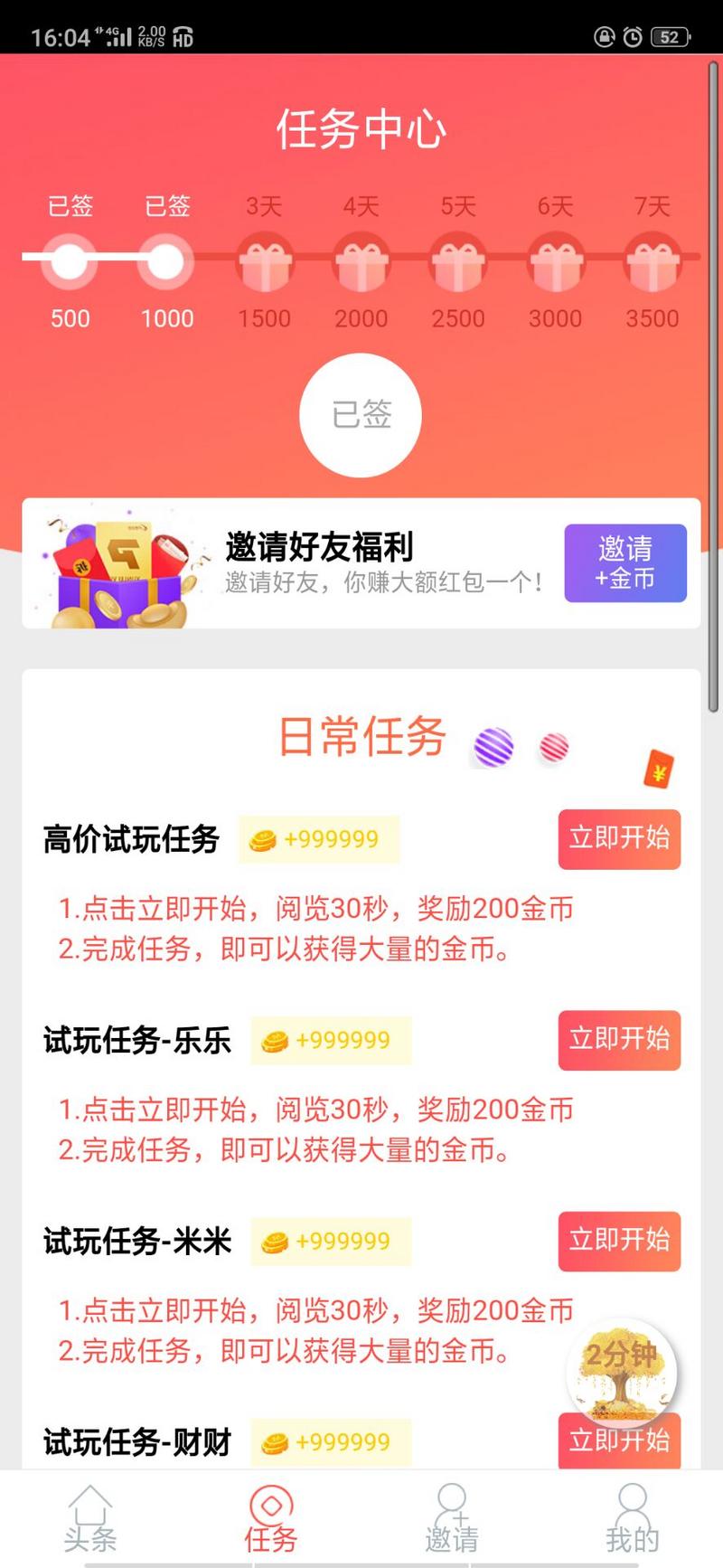The width and height of the screenshot is (723, 1568).
Task: Tap the red envelope icon near 日常任务
Action: pos(659,770)
